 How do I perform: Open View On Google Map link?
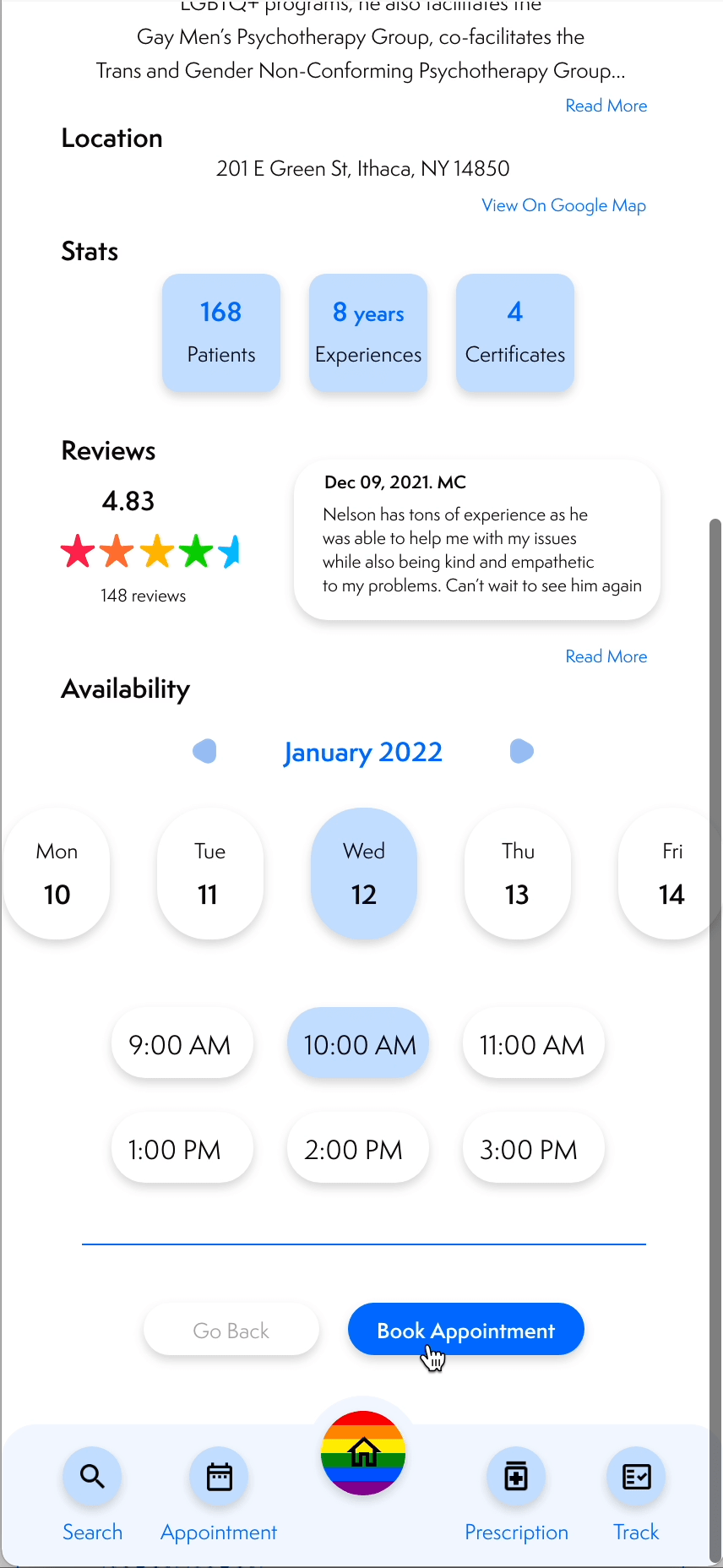(563, 205)
